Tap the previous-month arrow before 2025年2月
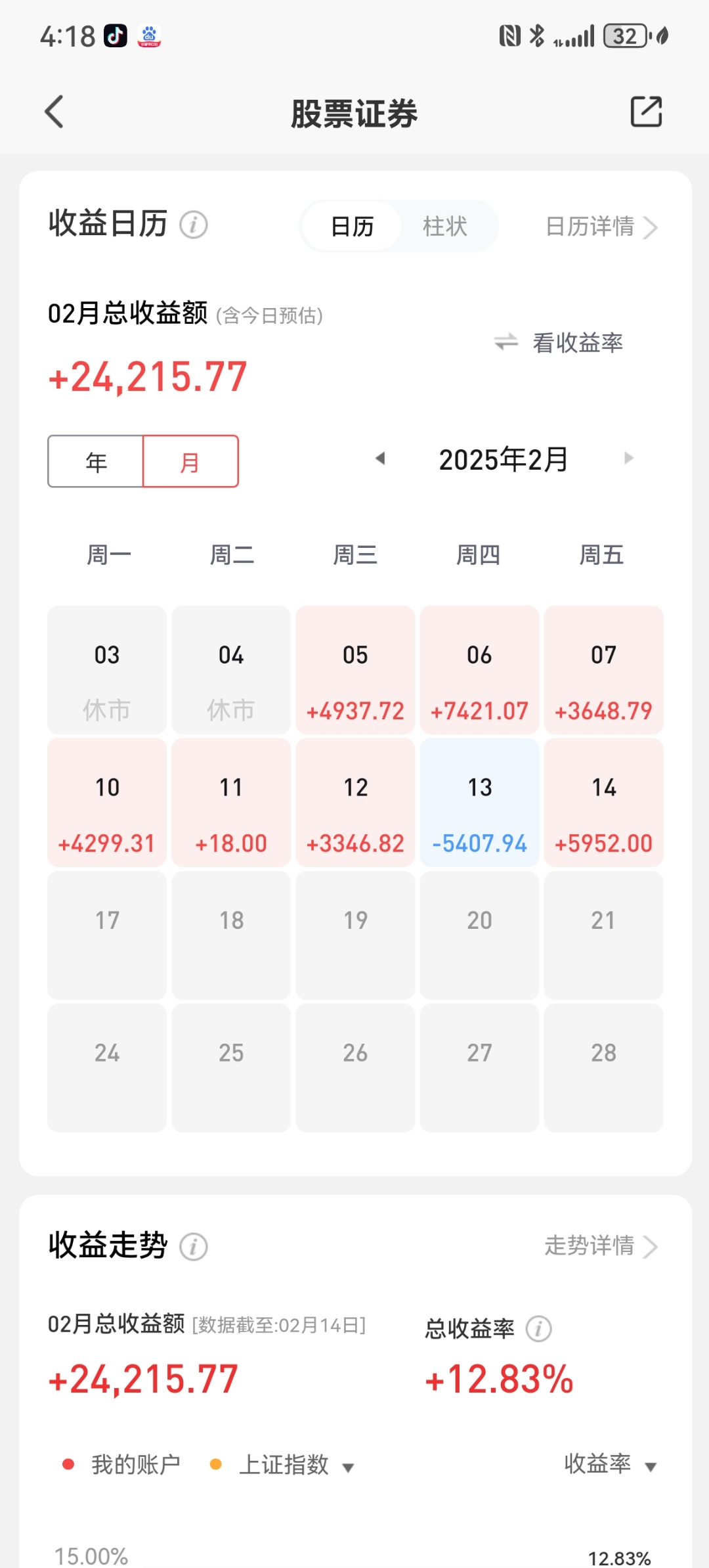The height and width of the screenshot is (1568, 709). click(x=381, y=459)
